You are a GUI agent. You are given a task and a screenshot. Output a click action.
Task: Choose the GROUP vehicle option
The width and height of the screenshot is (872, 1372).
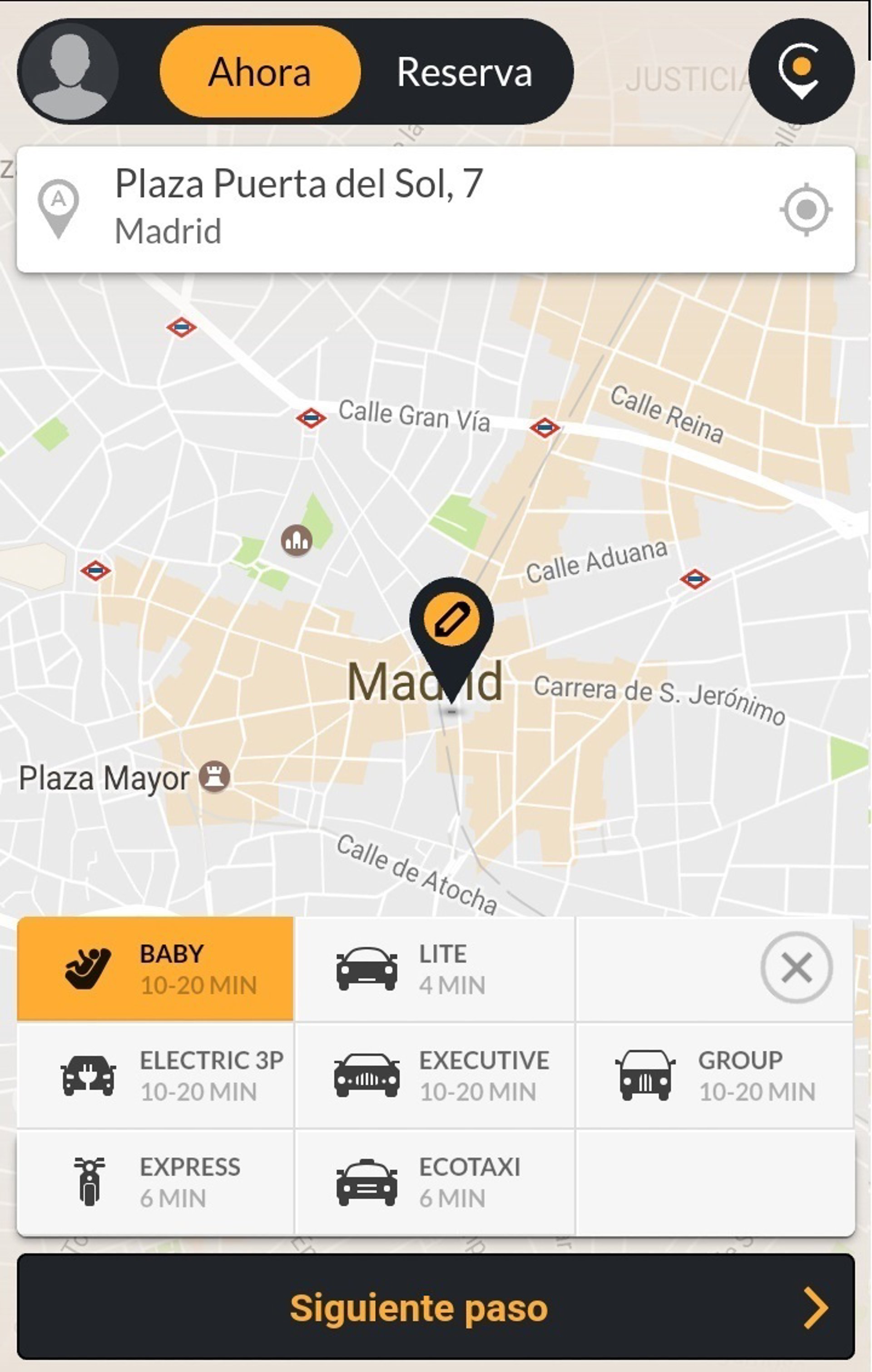pos(714,1075)
